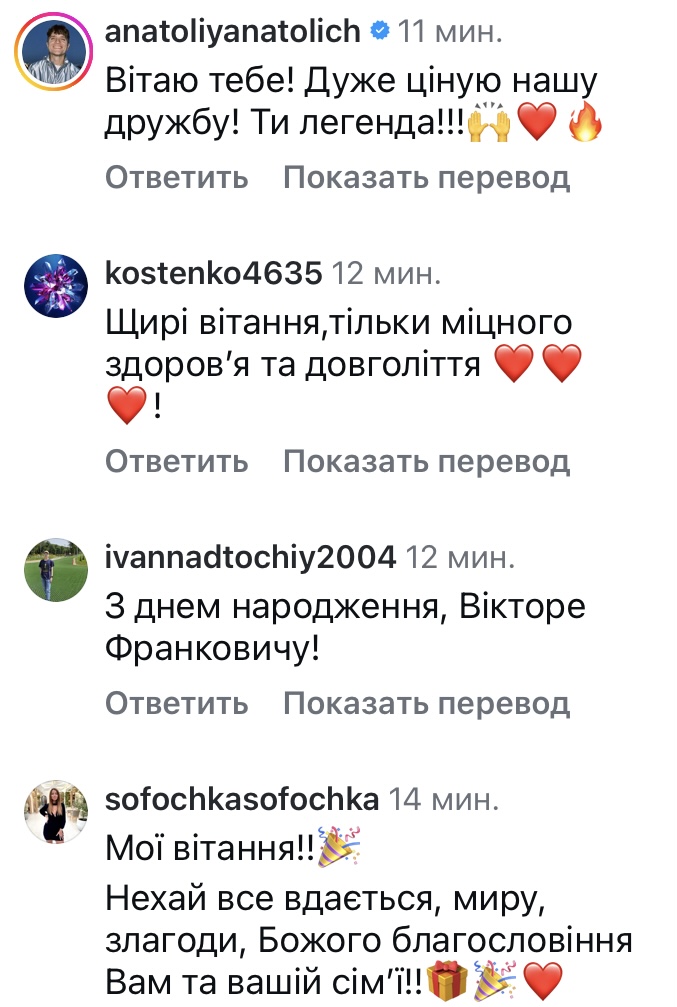Visit kostenko4635's profile via username

click(213, 273)
